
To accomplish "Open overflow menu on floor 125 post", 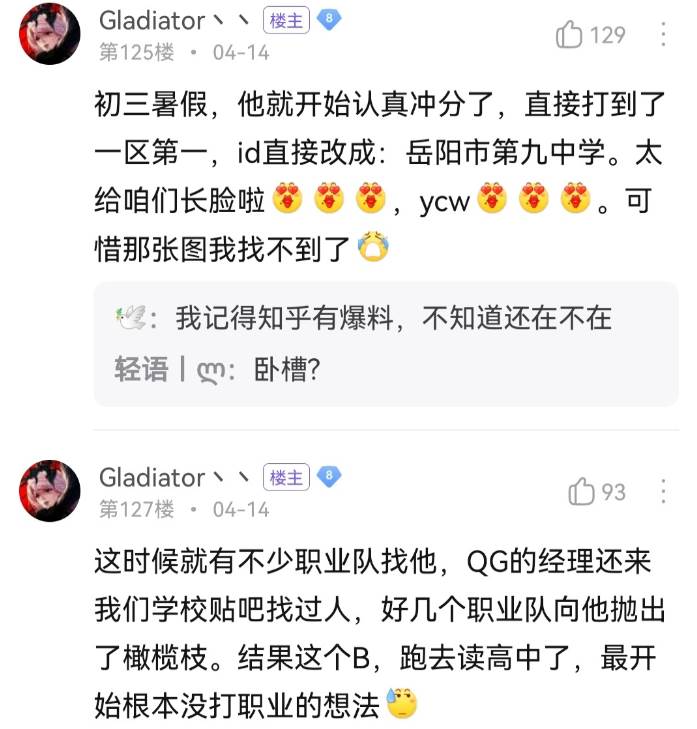I will 664,35.
